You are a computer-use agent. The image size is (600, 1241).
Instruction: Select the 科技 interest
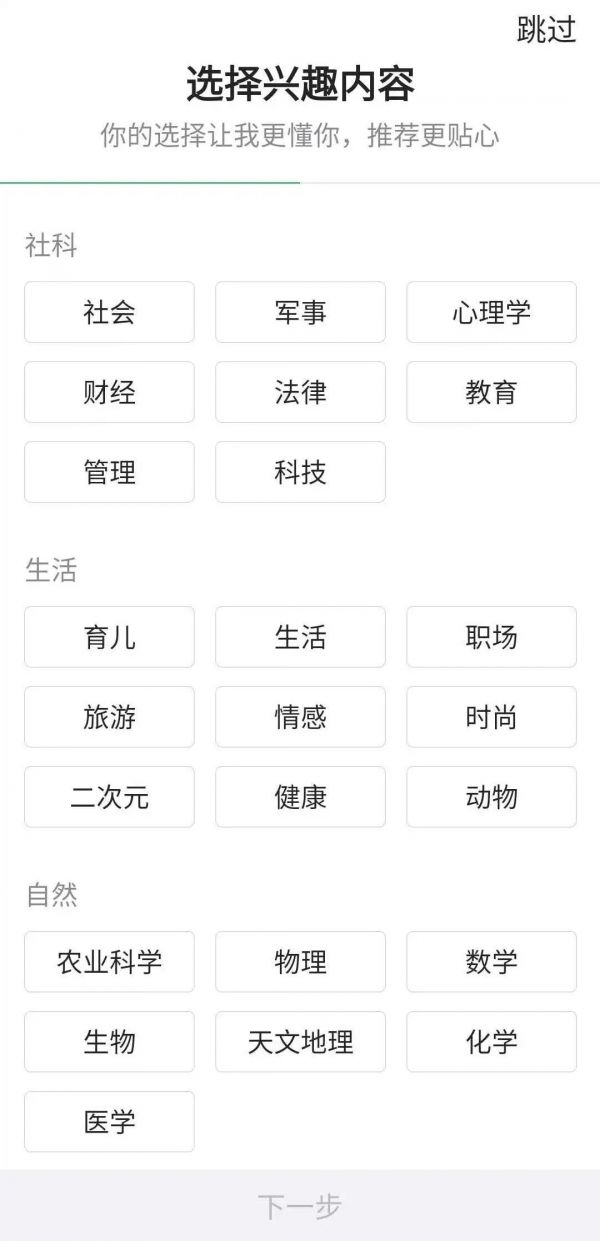(300, 472)
